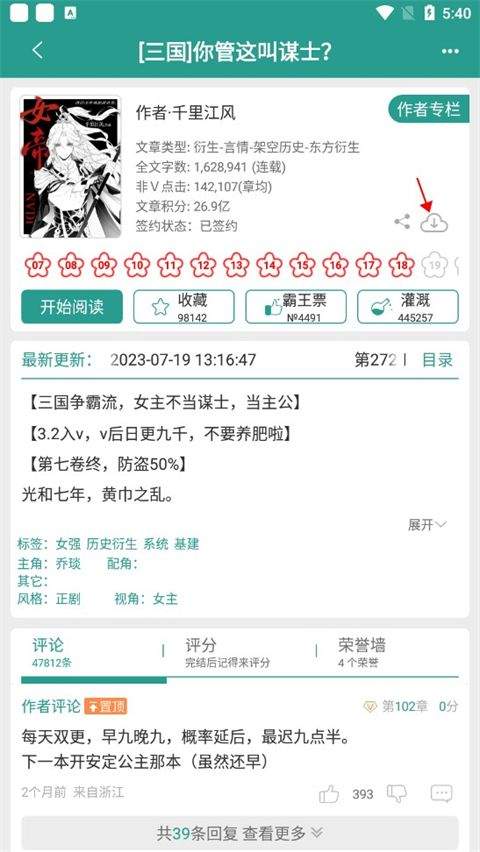The width and height of the screenshot is (480, 852).
Task: Share this novel via share icon
Action: coord(402,222)
